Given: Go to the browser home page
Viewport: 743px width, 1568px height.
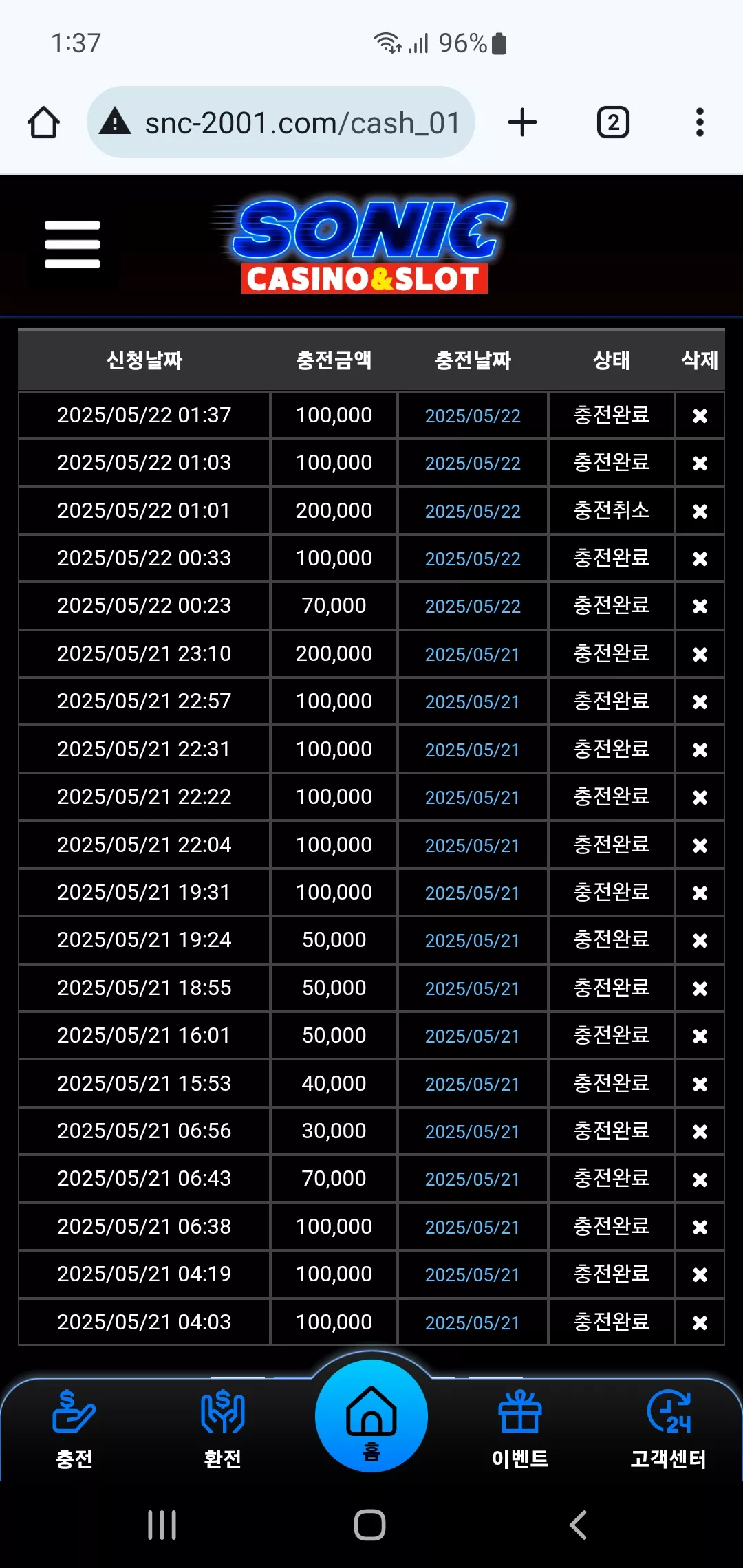Looking at the screenshot, I should pos(43,122).
